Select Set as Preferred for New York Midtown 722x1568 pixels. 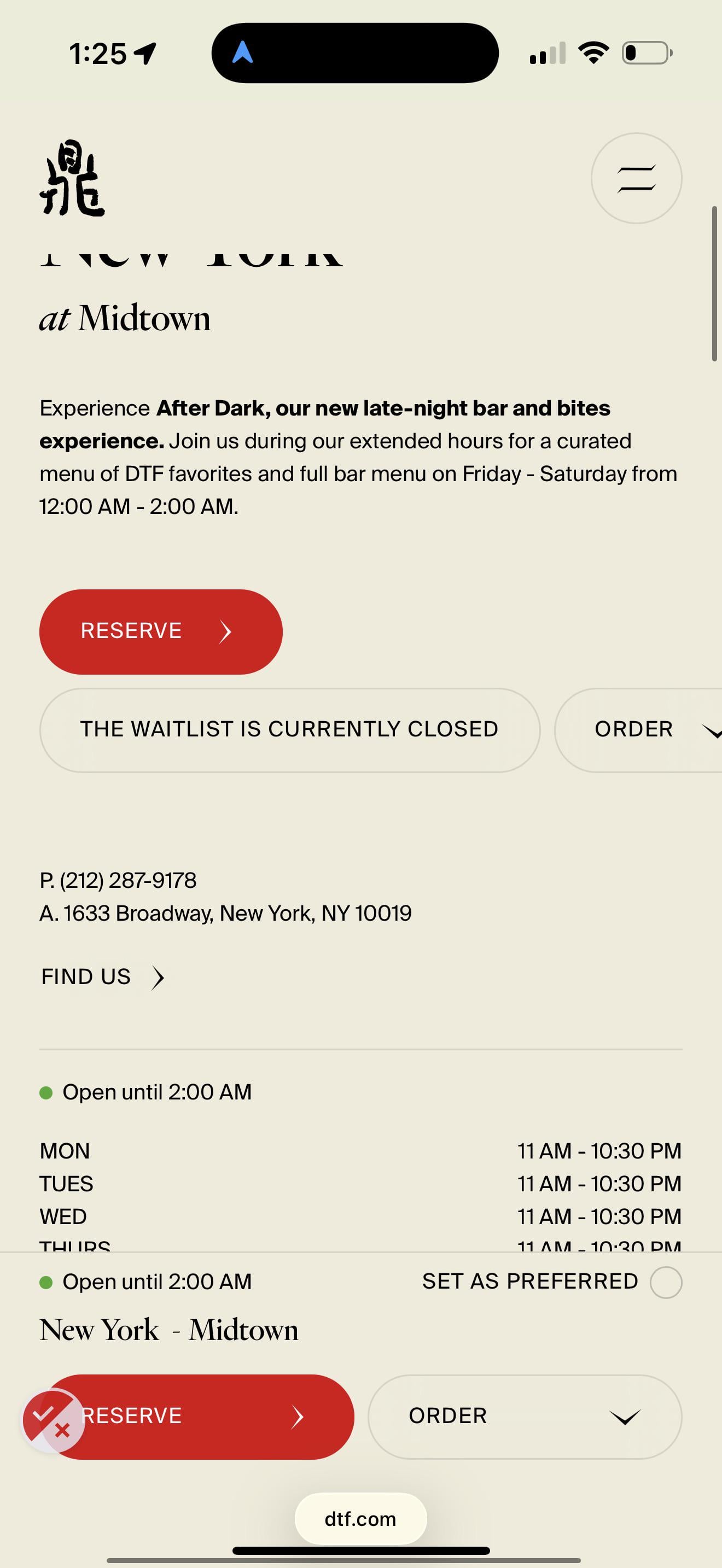click(x=665, y=1282)
